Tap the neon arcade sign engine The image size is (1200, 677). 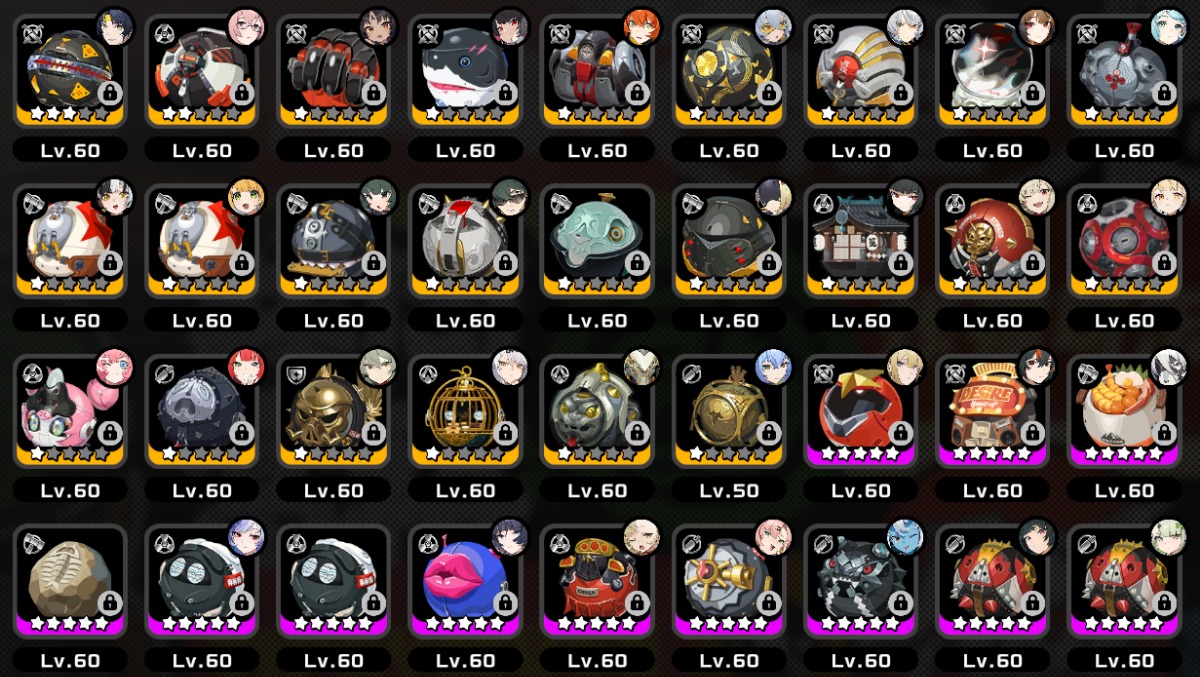pyautogui.click(x=992, y=412)
